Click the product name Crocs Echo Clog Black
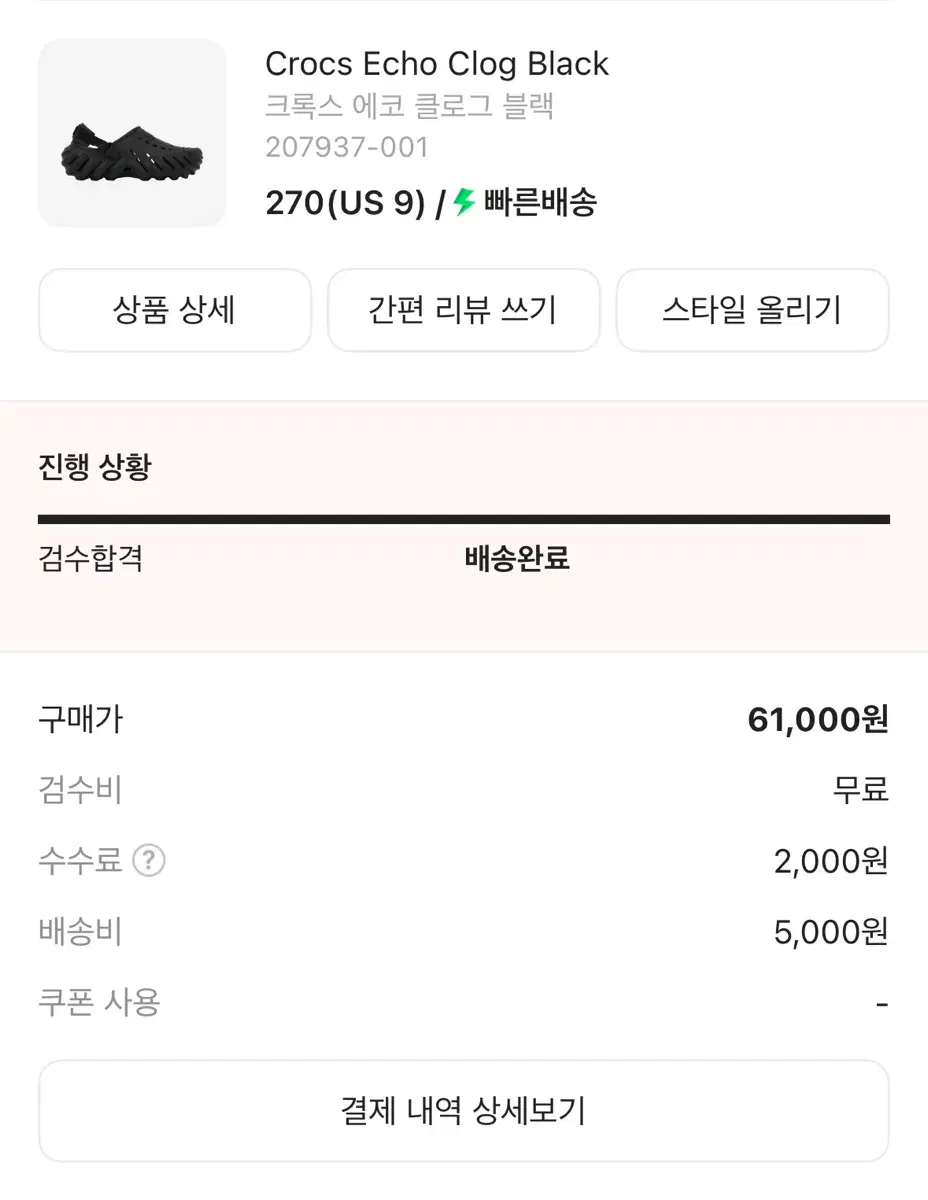The width and height of the screenshot is (928, 1200). [x=436, y=64]
